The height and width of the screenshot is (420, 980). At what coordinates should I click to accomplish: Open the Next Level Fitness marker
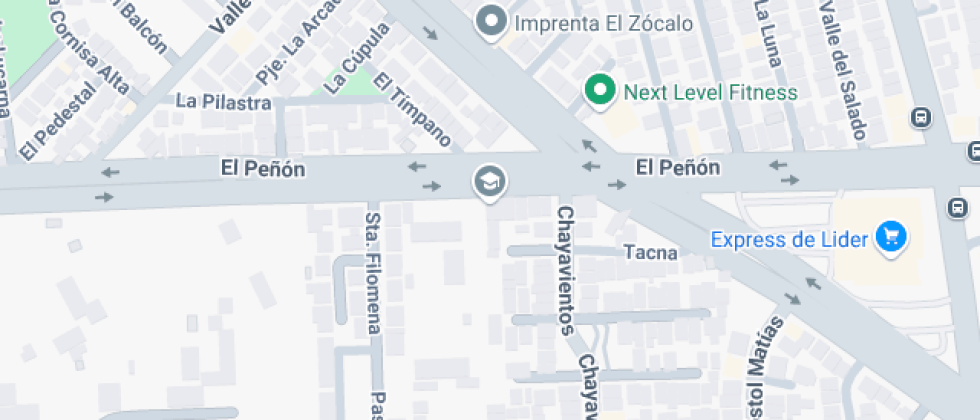pos(599,92)
